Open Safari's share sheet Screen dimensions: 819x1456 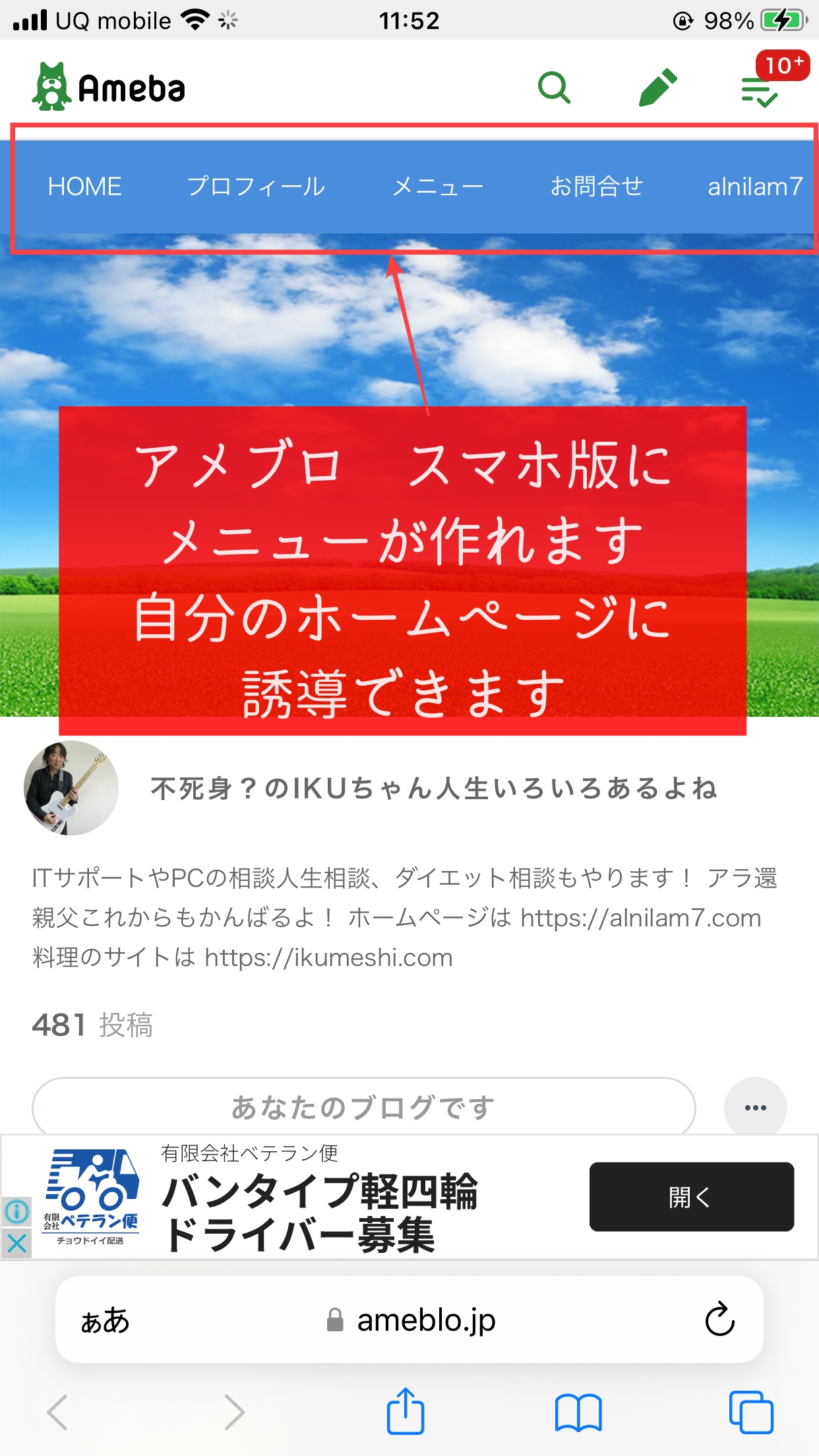coord(405,1412)
